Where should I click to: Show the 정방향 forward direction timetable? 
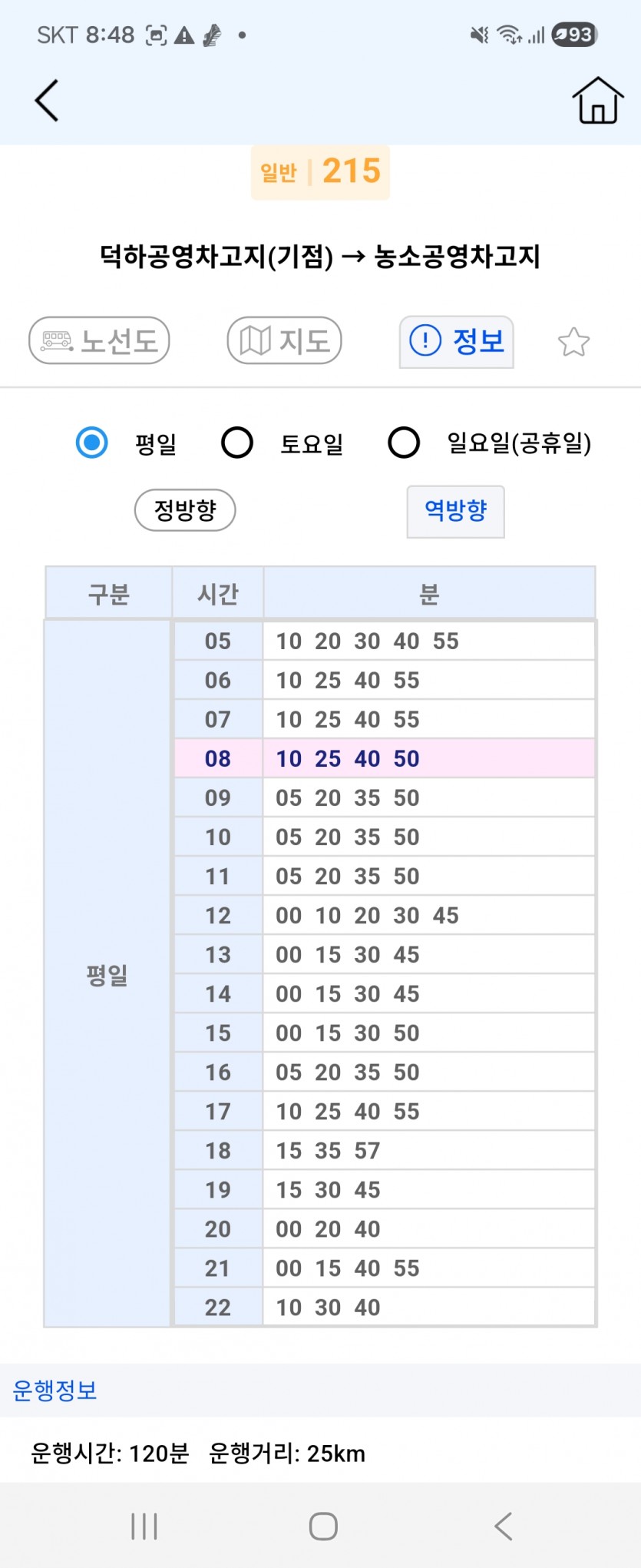[185, 510]
